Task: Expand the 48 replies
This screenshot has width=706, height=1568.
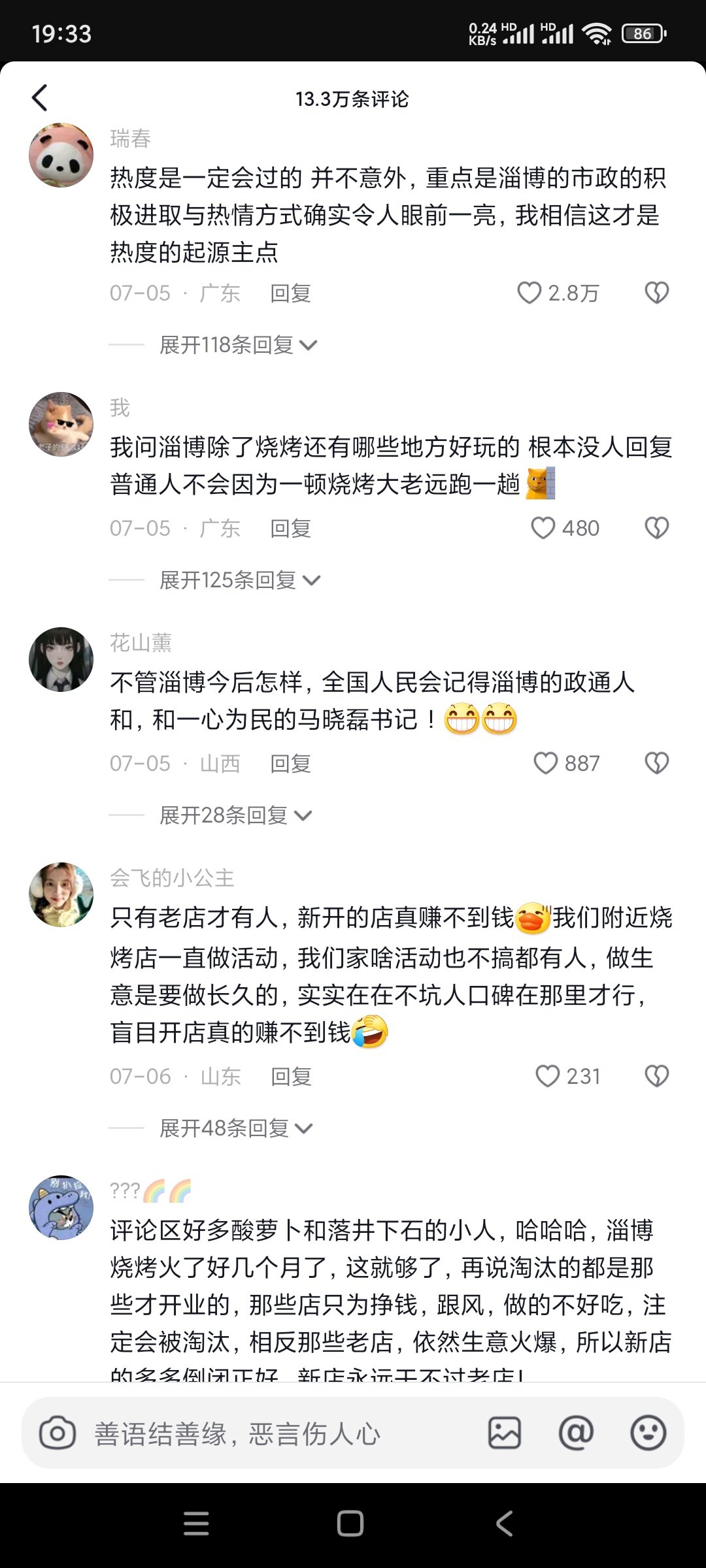Action: tap(236, 1128)
